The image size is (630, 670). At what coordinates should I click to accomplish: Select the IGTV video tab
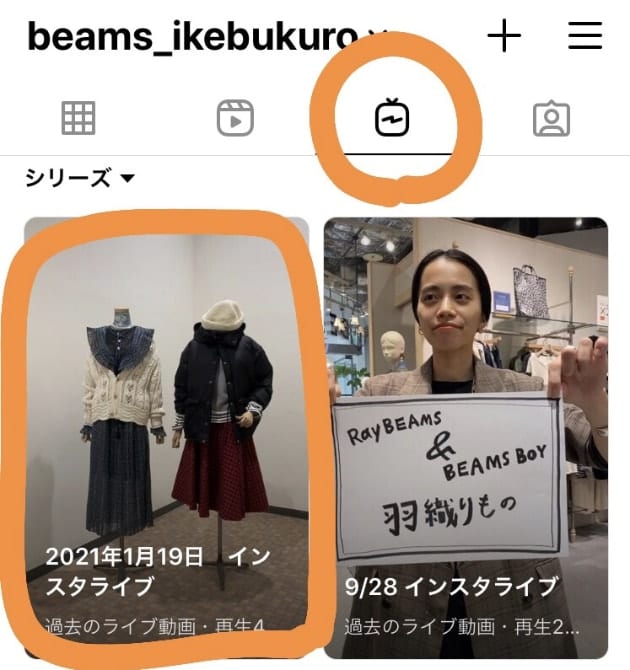coord(392,120)
